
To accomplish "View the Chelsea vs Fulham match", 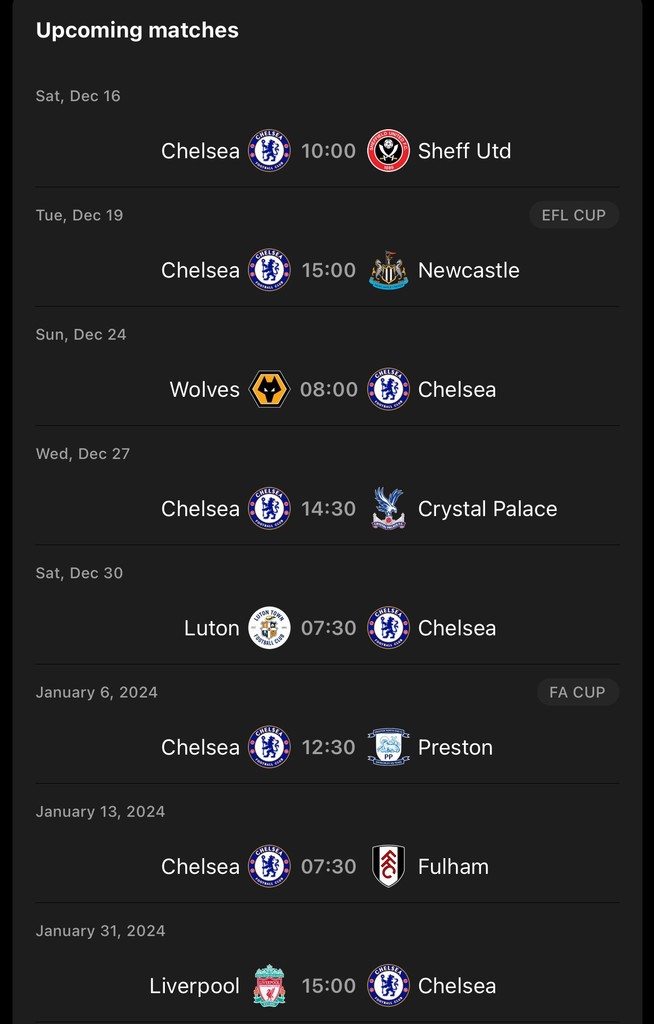I will click(328, 866).
